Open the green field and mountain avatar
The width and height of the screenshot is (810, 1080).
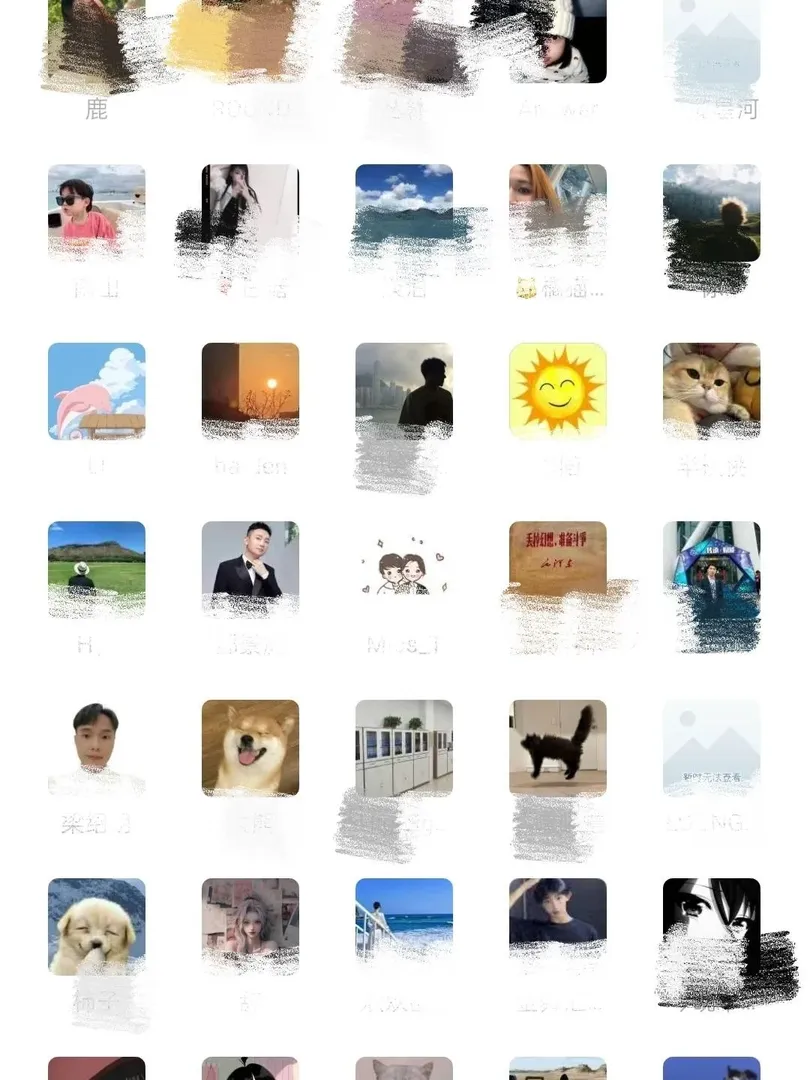click(97, 558)
